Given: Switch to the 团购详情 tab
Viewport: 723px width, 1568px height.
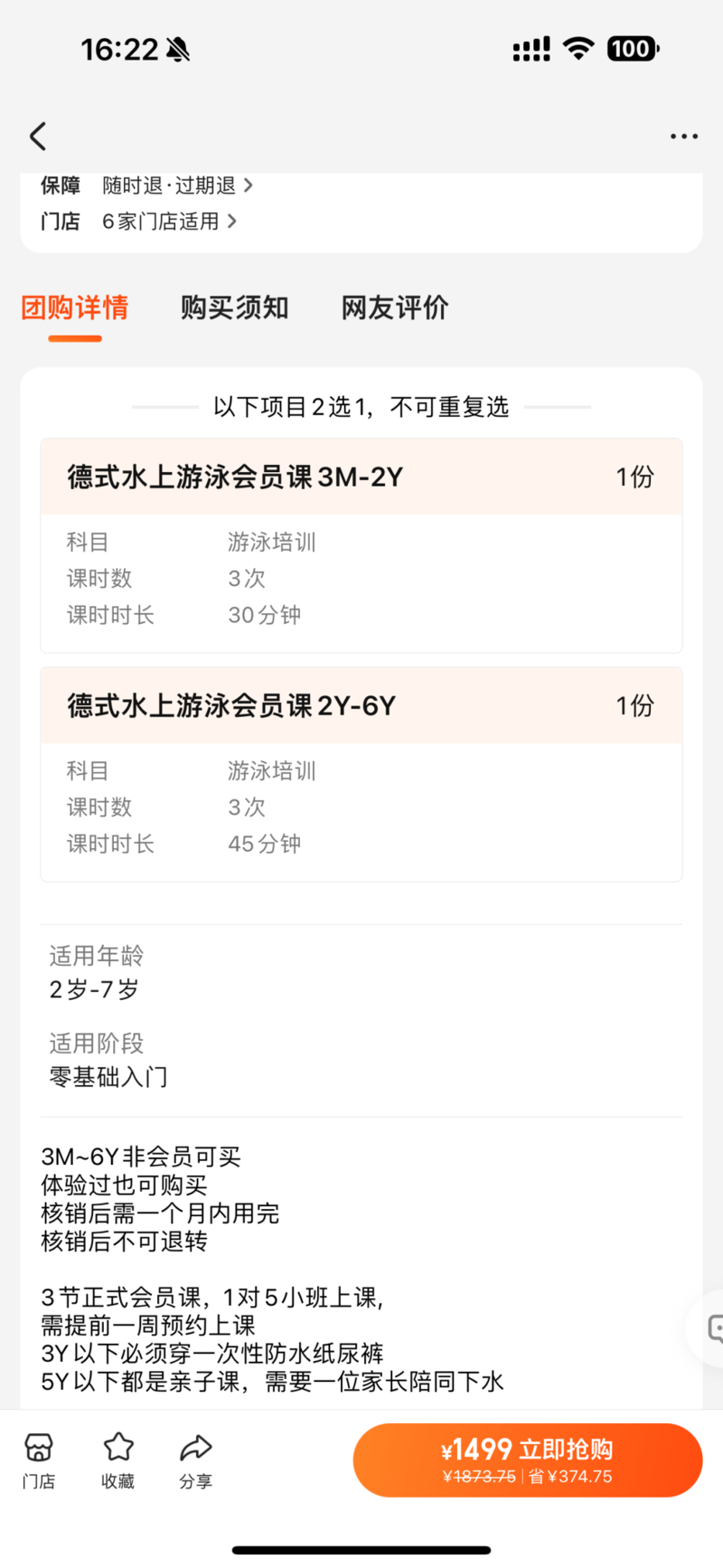Looking at the screenshot, I should [x=75, y=308].
